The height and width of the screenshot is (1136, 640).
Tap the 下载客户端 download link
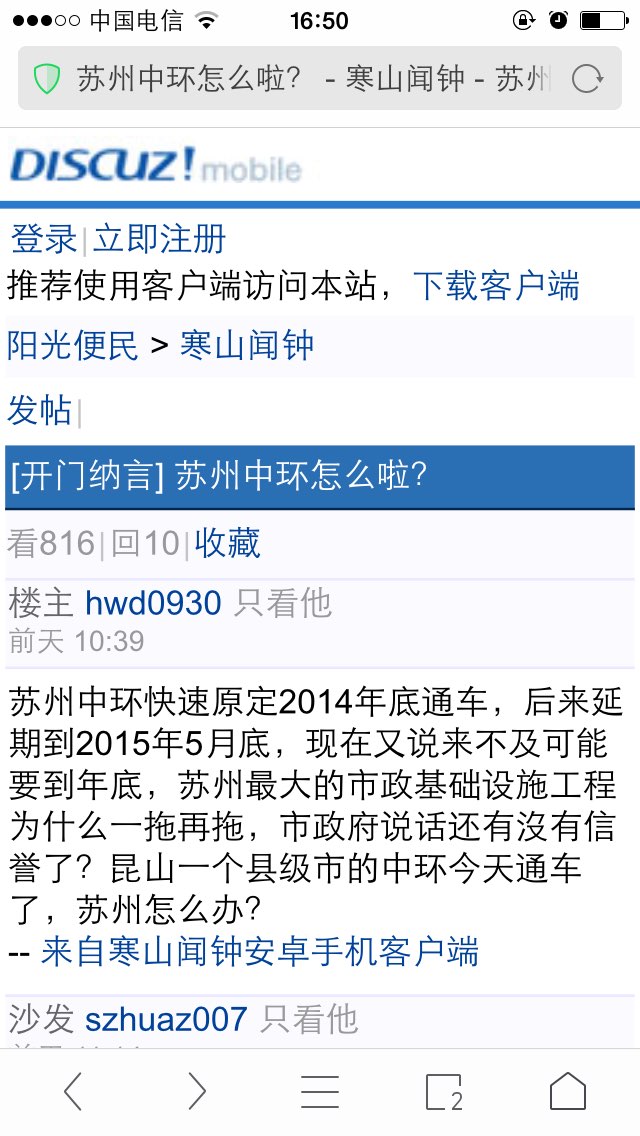pos(496,285)
